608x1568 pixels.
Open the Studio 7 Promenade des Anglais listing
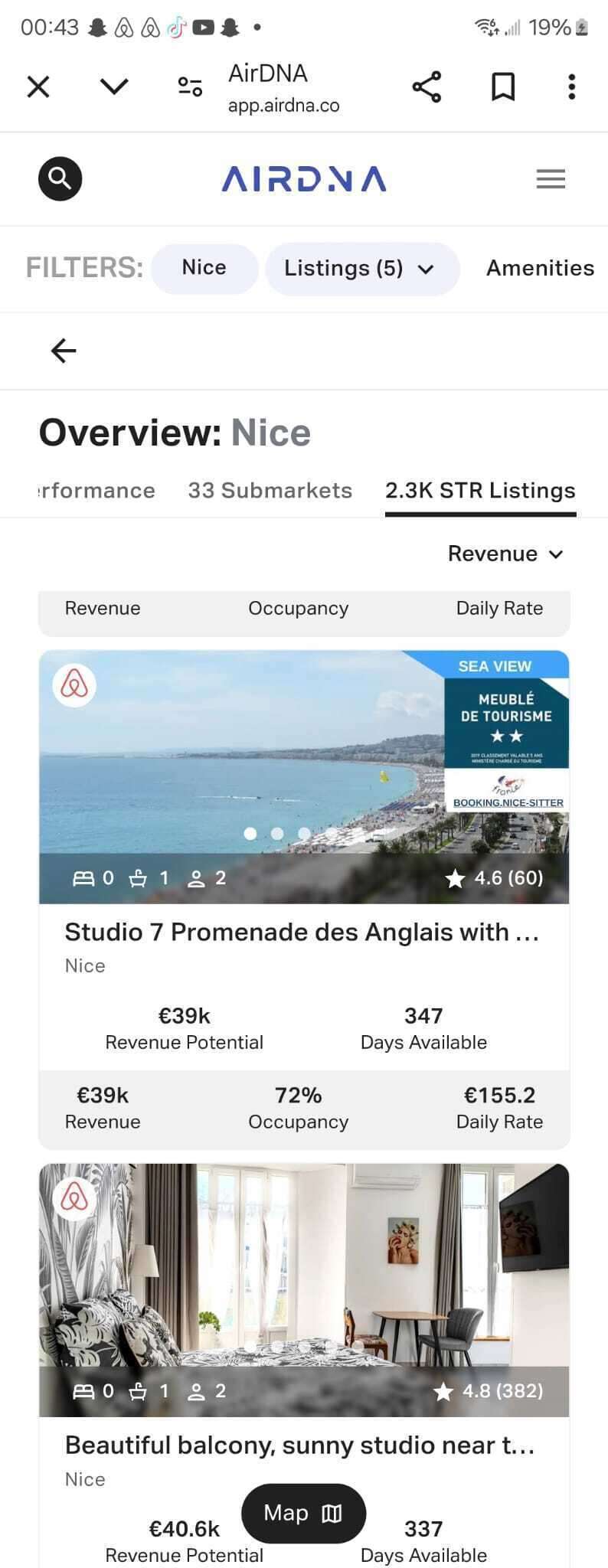pyautogui.click(x=302, y=933)
